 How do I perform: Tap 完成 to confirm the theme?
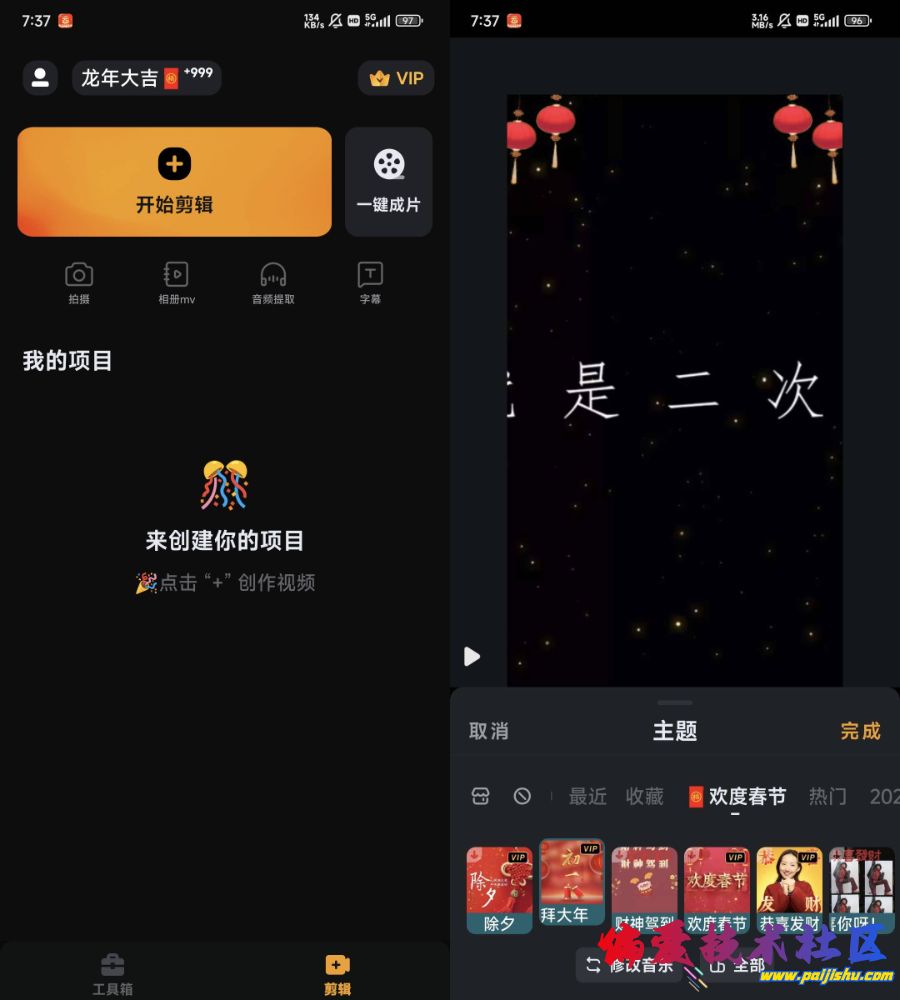pos(860,731)
